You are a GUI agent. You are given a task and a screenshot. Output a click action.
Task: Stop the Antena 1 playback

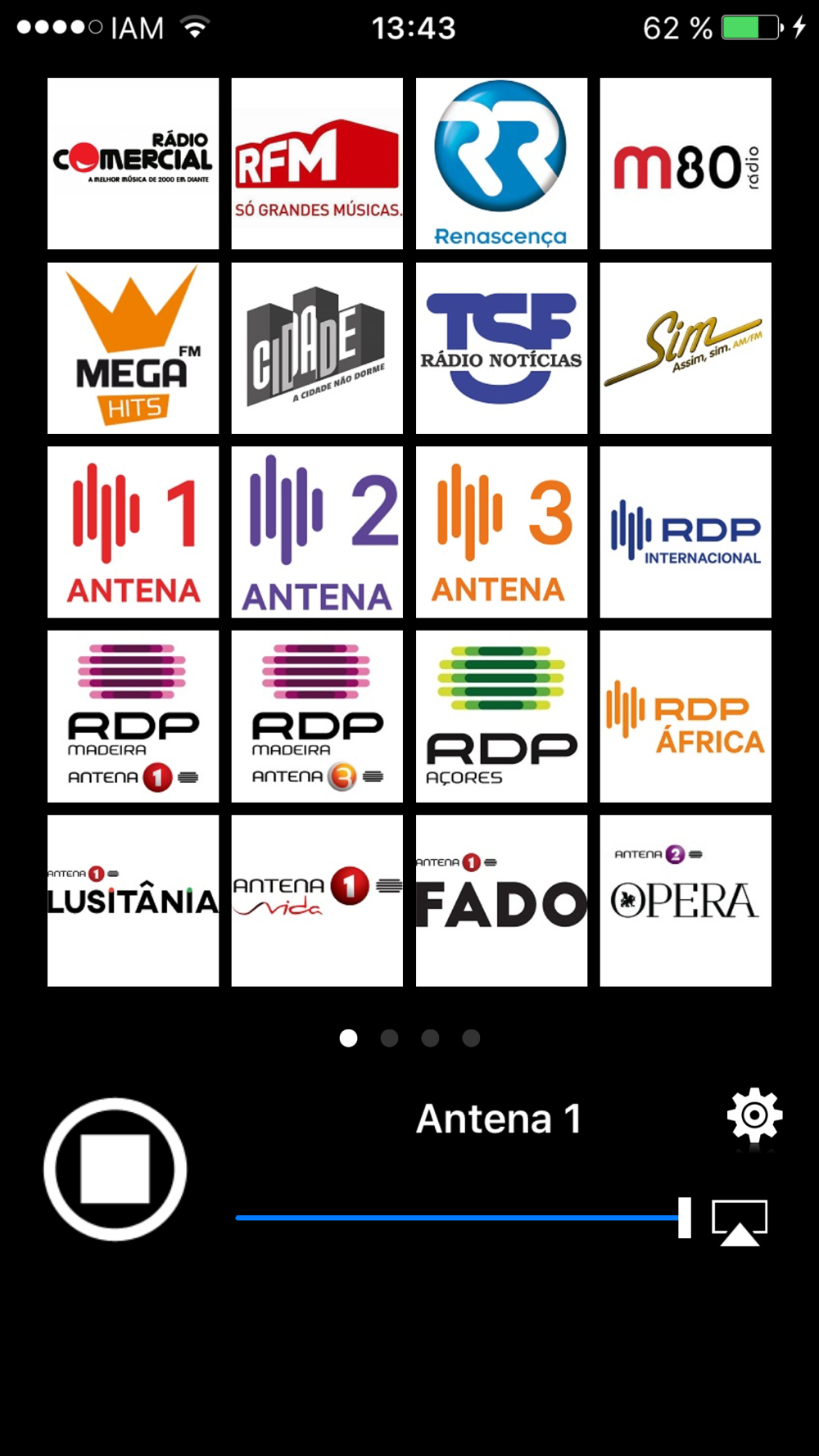click(x=115, y=1169)
